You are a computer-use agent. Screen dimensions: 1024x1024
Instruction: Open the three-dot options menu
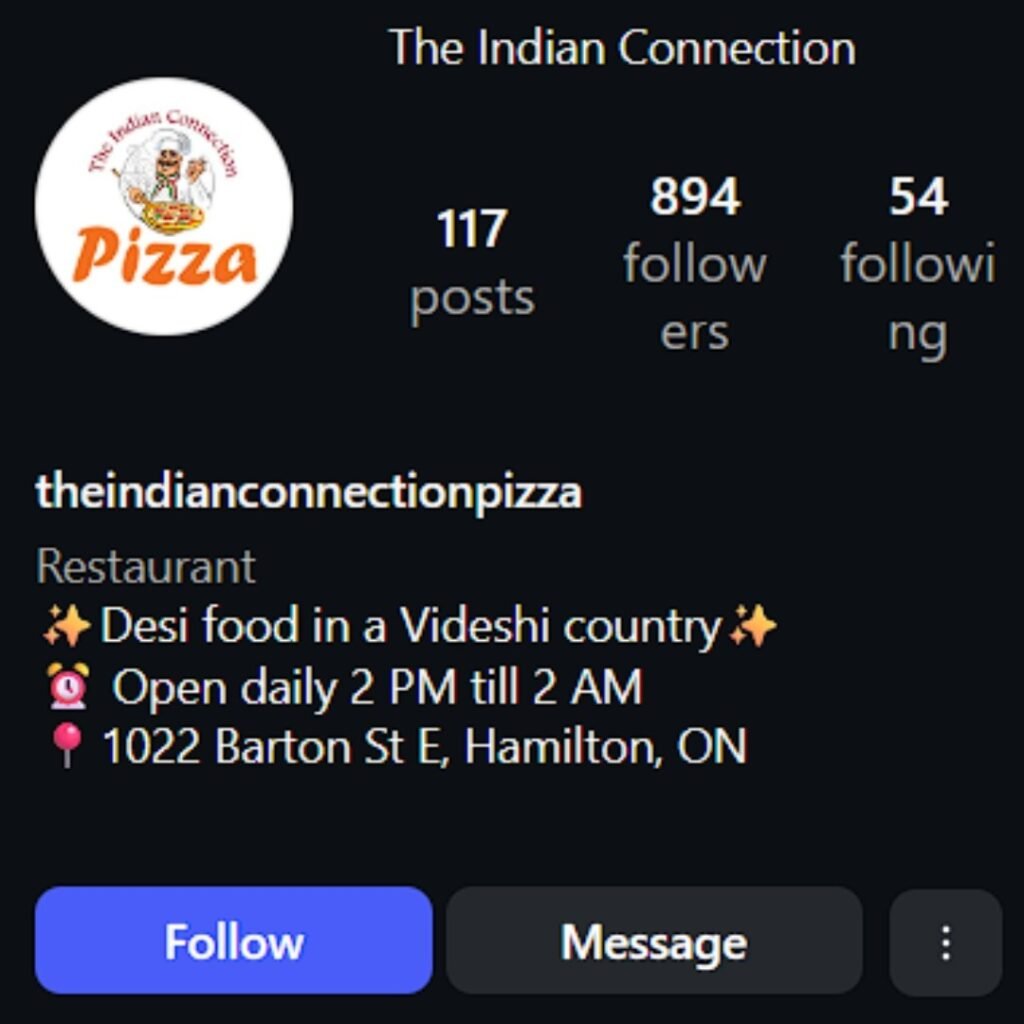[x=945, y=941]
